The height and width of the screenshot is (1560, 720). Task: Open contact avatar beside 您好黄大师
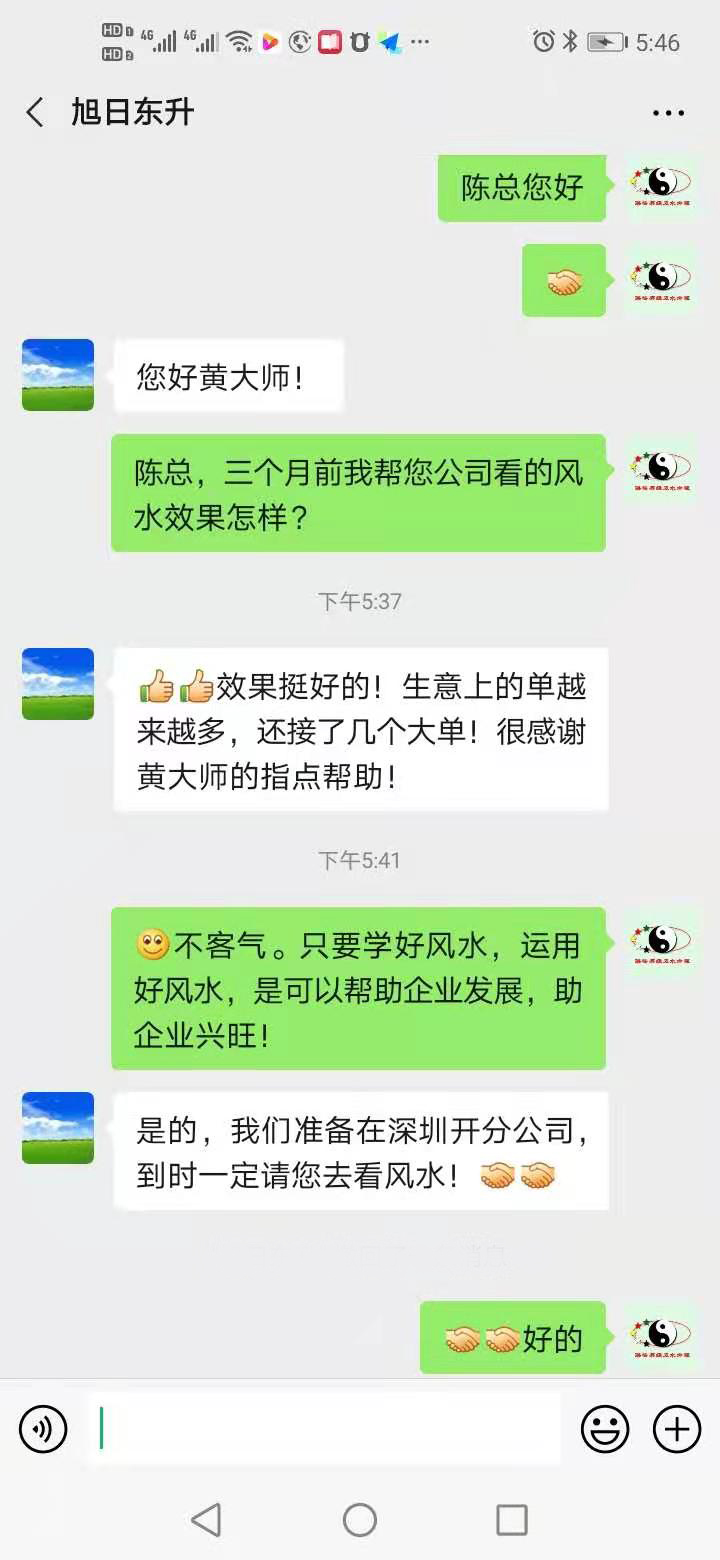tap(58, 375)
